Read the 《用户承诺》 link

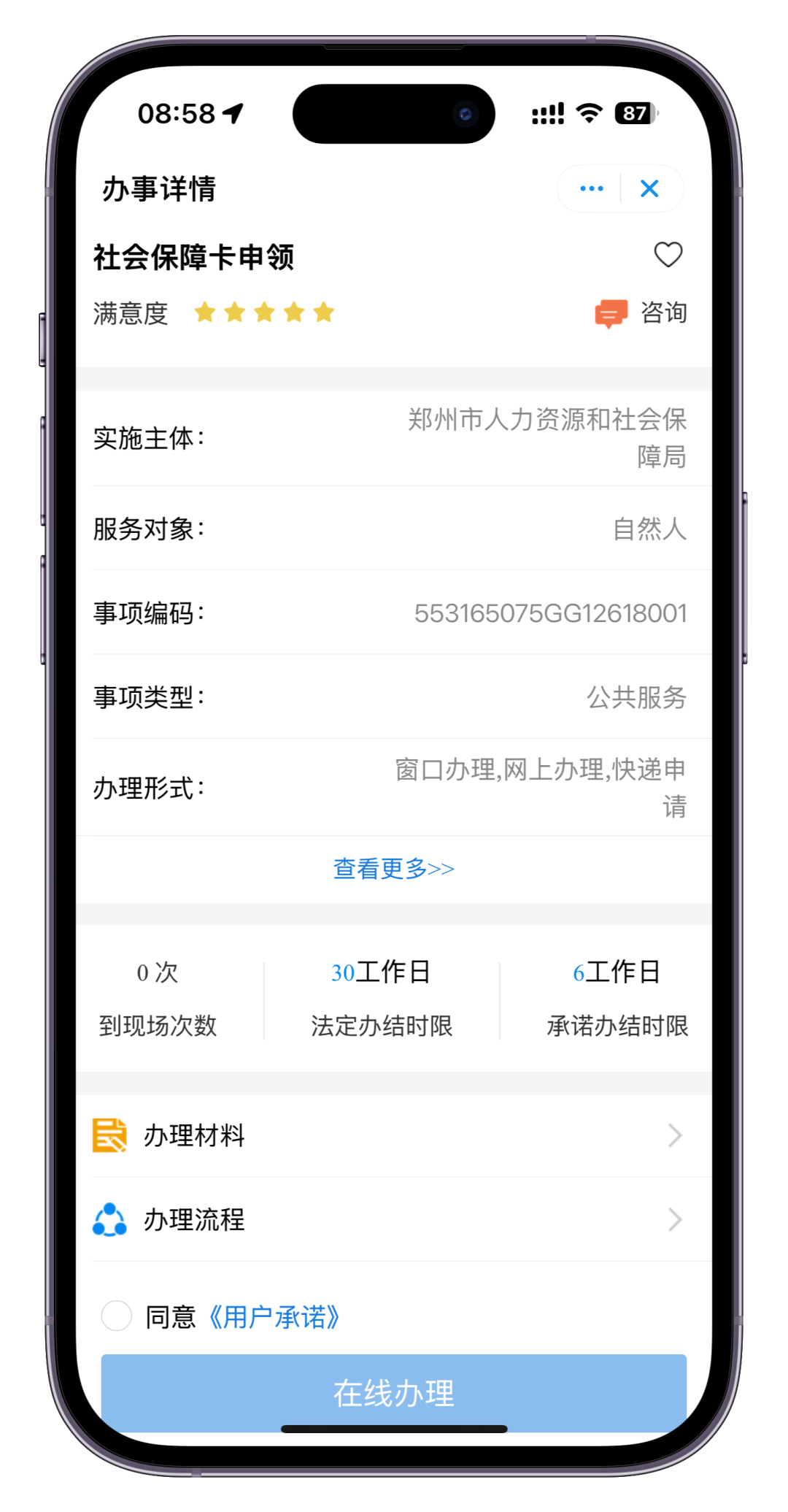[x=274, y=1318]
